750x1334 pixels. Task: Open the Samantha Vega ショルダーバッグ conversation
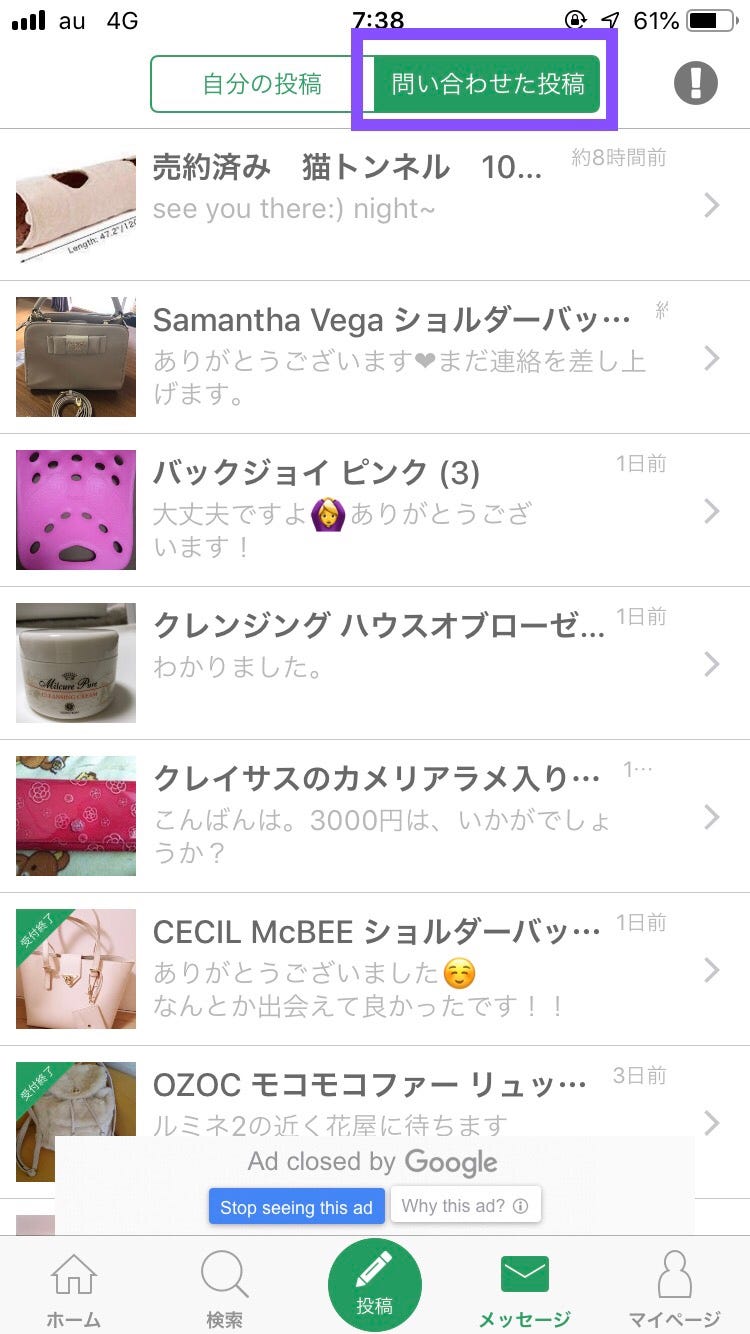click(x=375, y=358)
